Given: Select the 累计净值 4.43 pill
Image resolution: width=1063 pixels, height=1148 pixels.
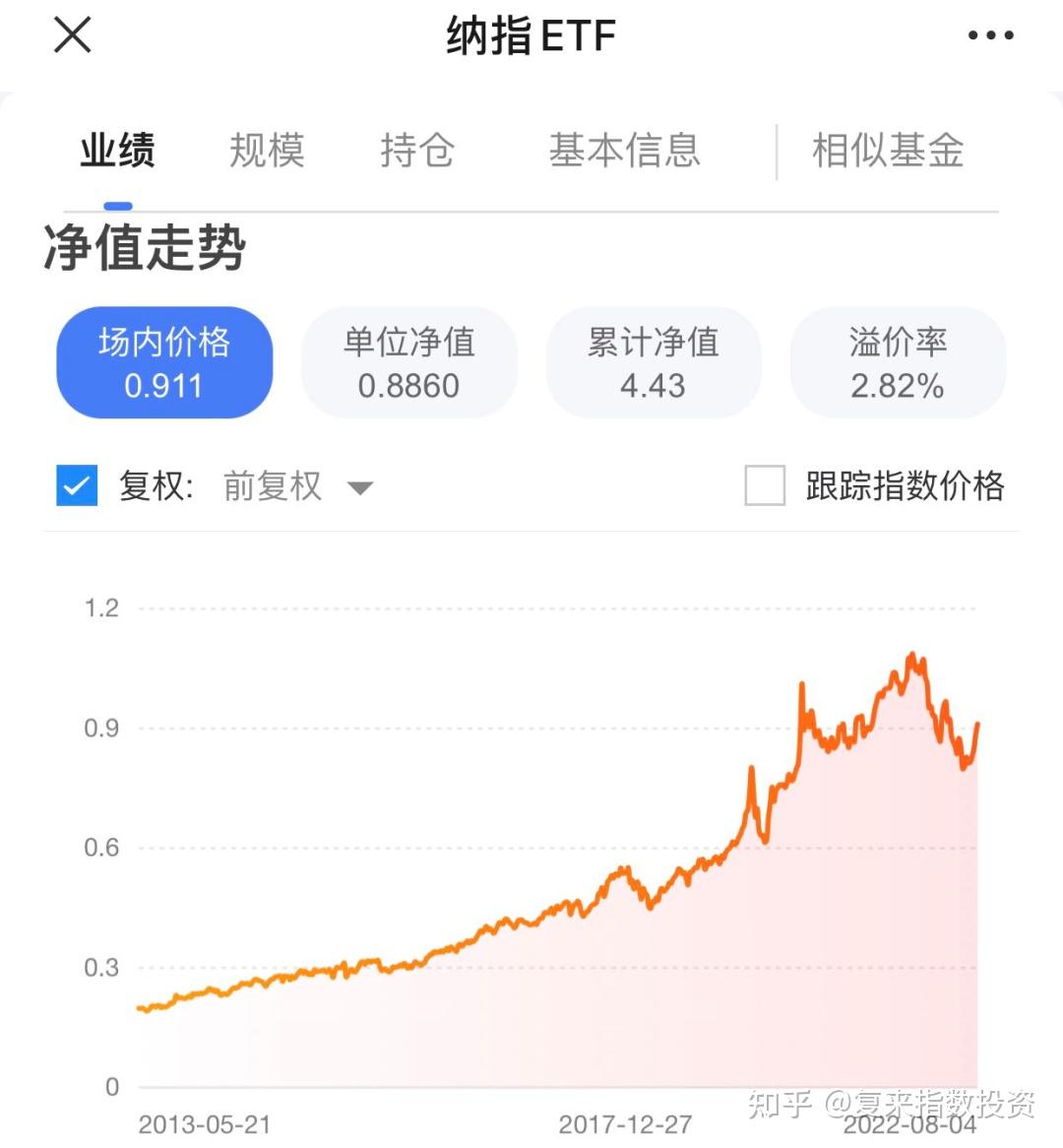Looking at the screenshot, I should (653, 362).
